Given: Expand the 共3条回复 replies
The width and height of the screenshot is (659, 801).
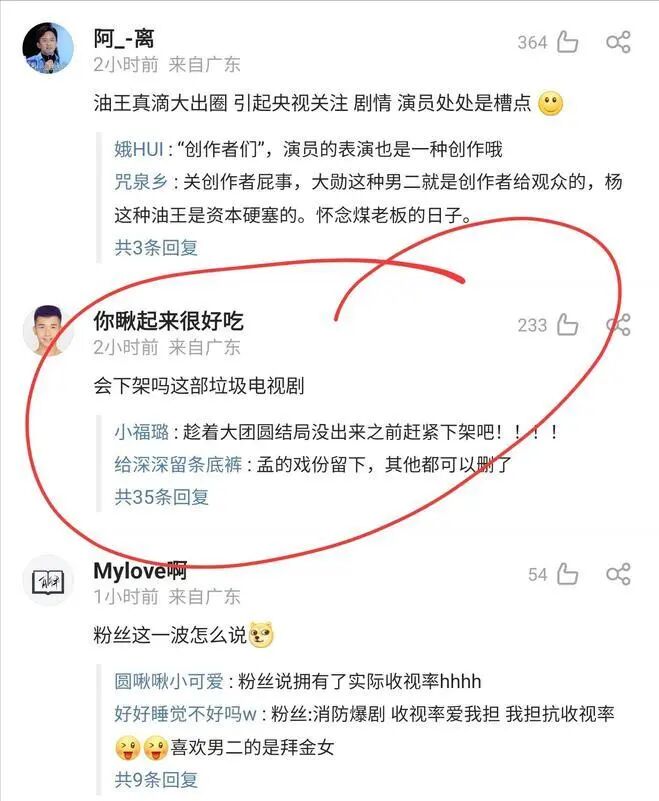Looking at the screenshot, I should point(156,247).
